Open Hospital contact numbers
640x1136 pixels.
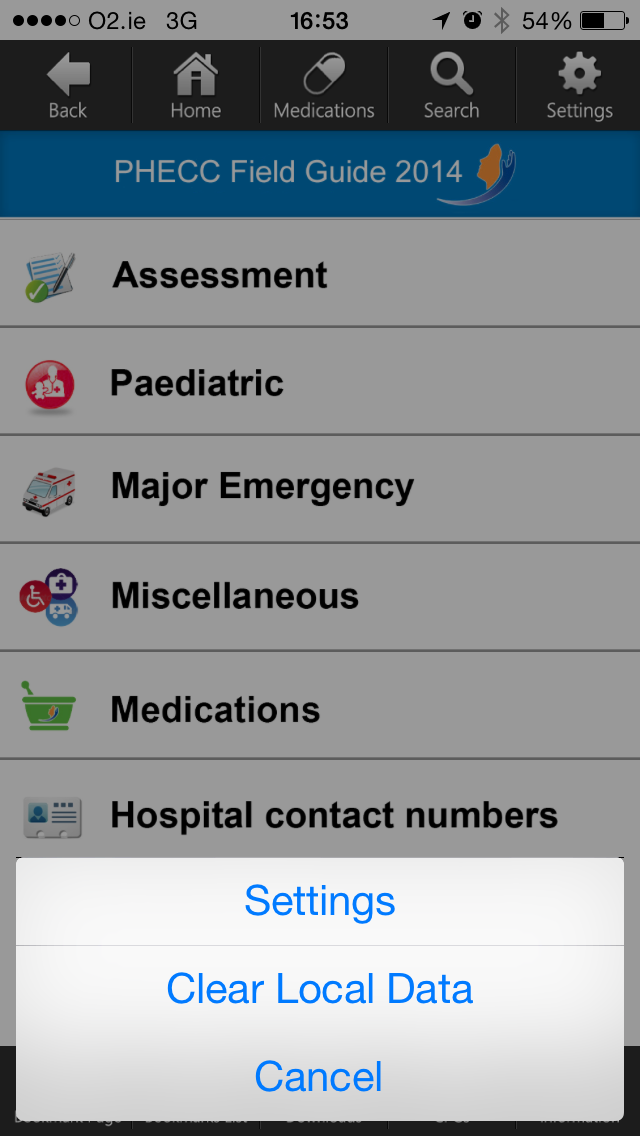click(x=320, y=809)
